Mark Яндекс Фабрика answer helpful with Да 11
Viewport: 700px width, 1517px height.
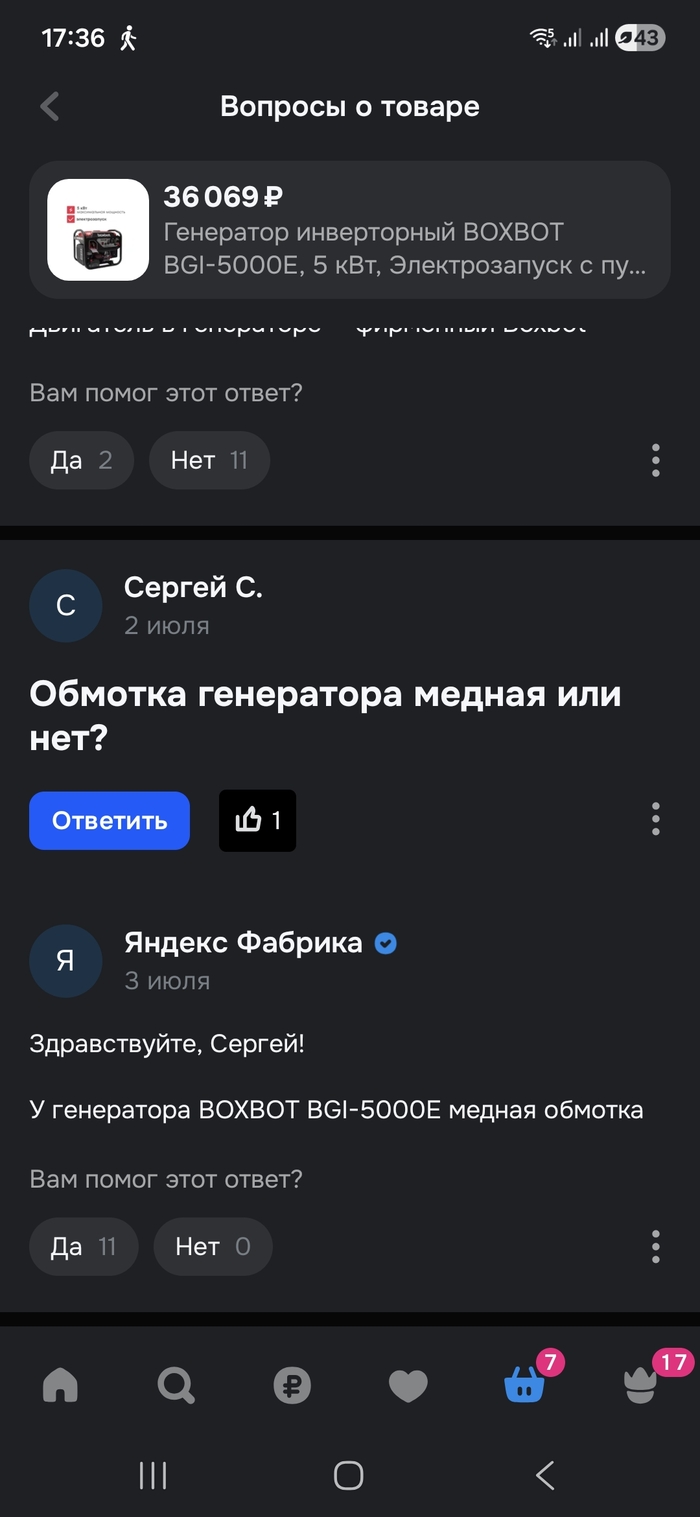[x=82, y=1247]
